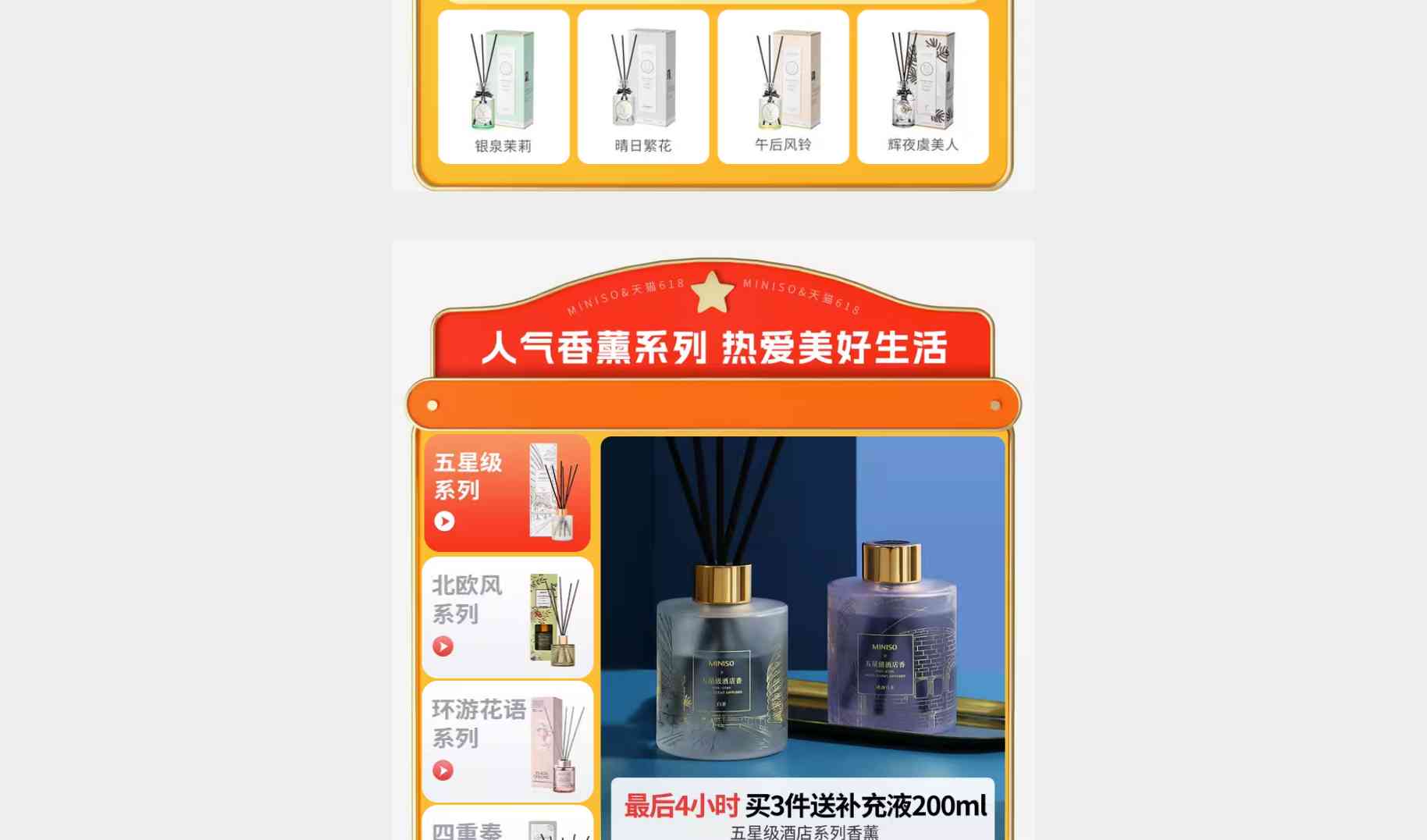Show the 环游花语系列 collection
Image resolution: width=1427 pixels, height=840 pixels.
click(x=507, y=742)
